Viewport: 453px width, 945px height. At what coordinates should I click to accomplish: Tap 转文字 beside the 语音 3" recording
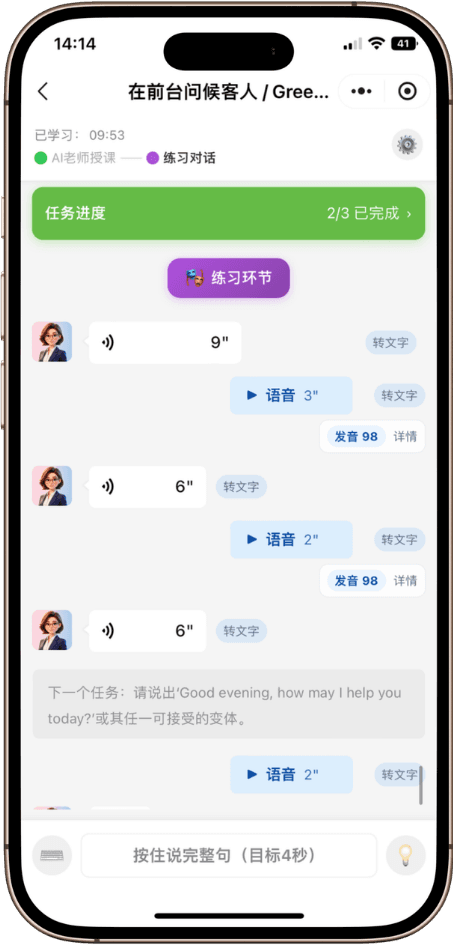[399, 395]
